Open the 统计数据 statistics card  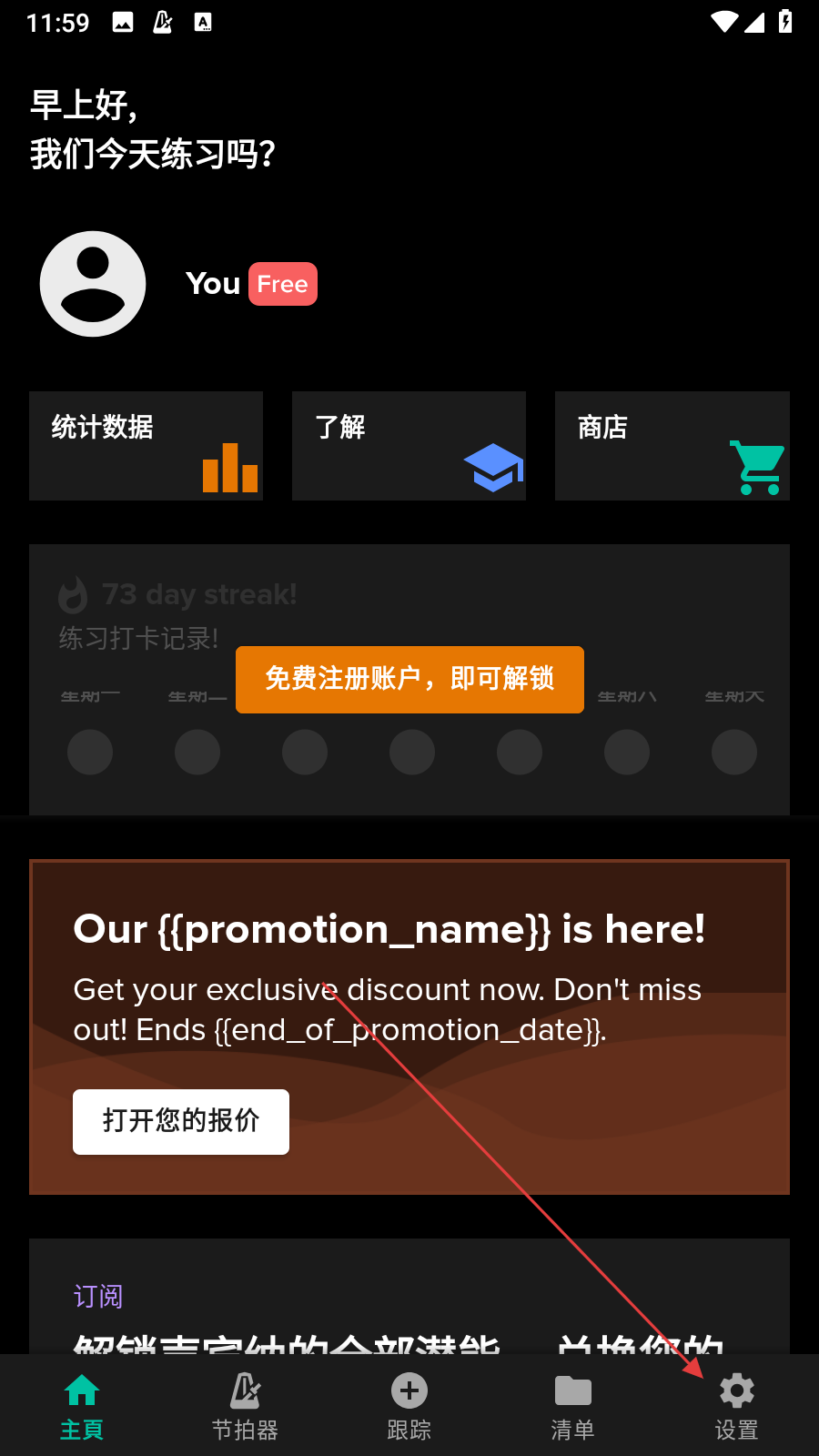[x=146, y=446]
